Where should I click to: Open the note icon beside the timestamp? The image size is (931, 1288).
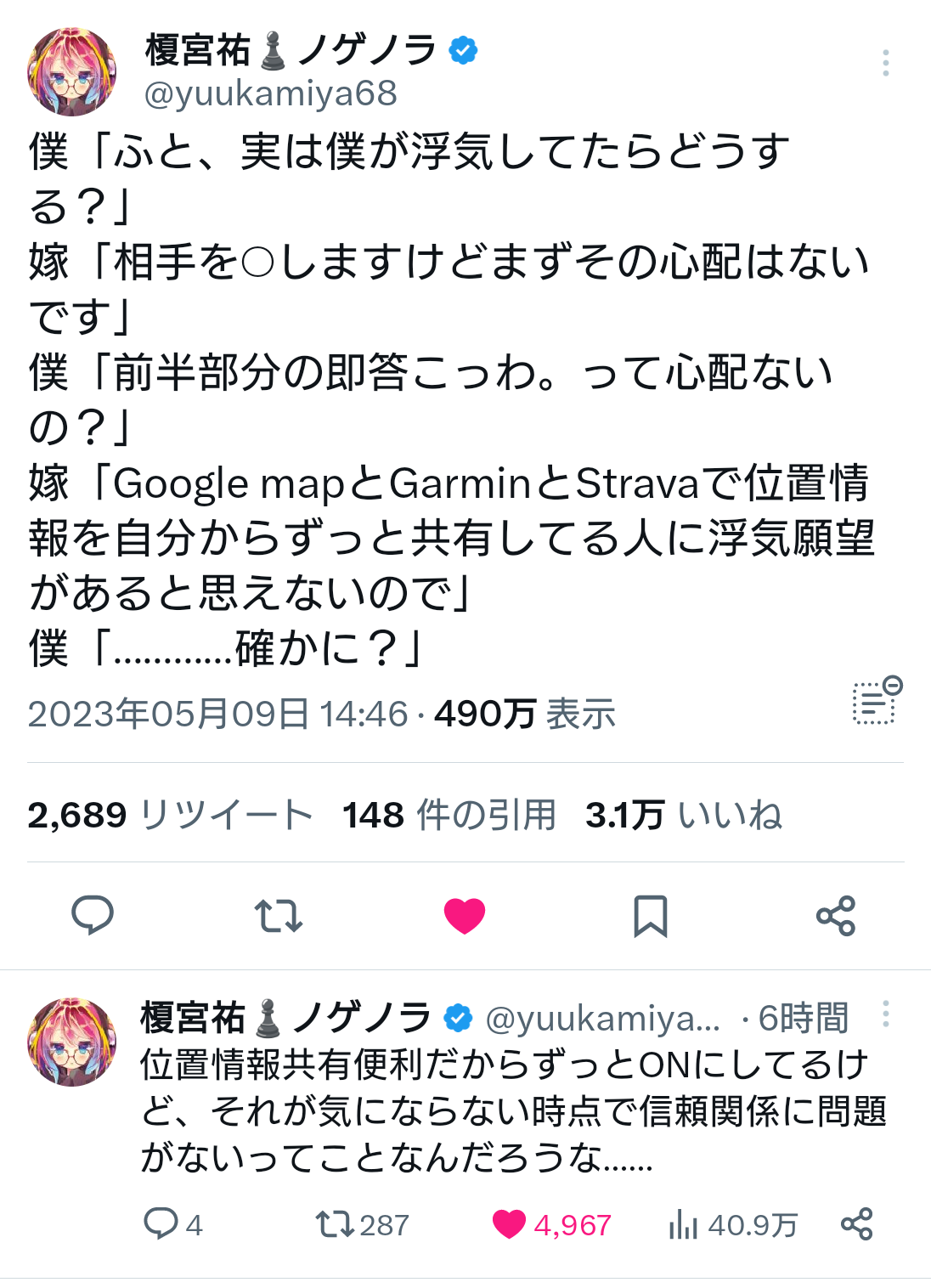(x=877, y=701)
